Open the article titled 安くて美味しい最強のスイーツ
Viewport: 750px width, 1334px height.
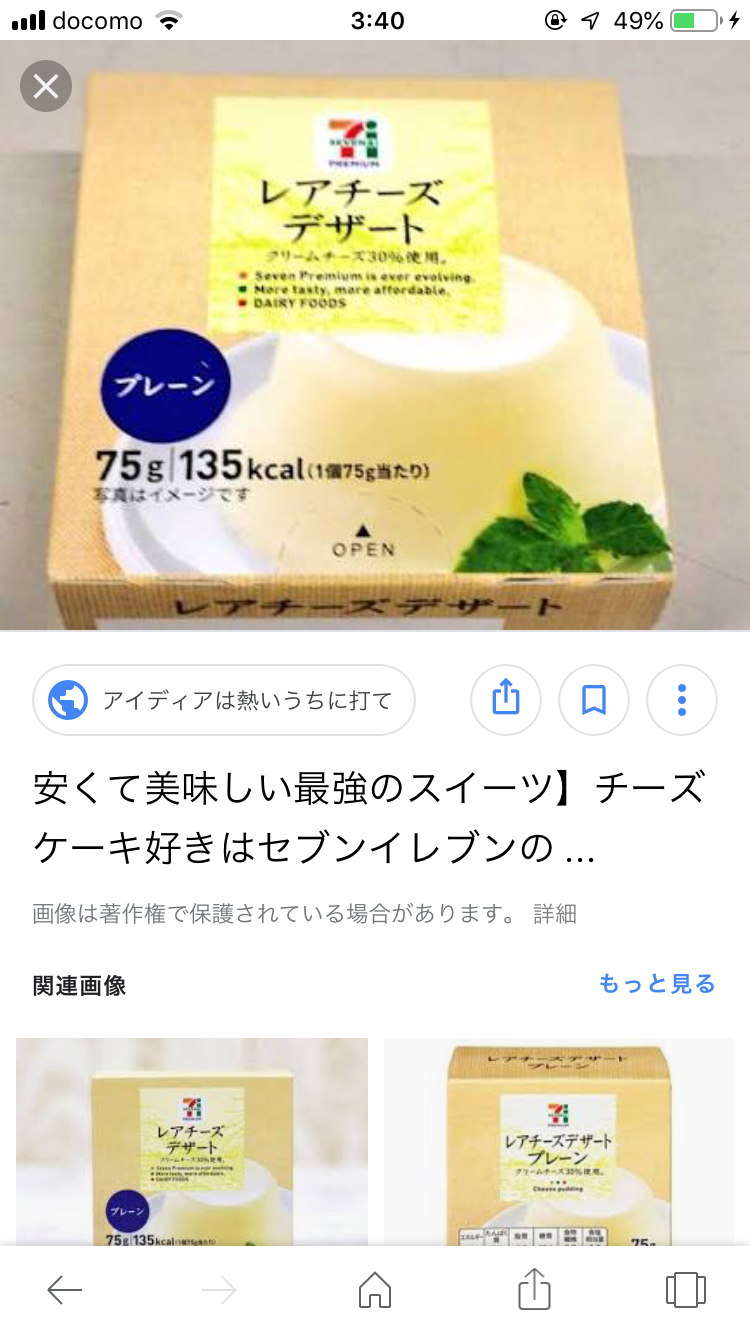point(369,818)
